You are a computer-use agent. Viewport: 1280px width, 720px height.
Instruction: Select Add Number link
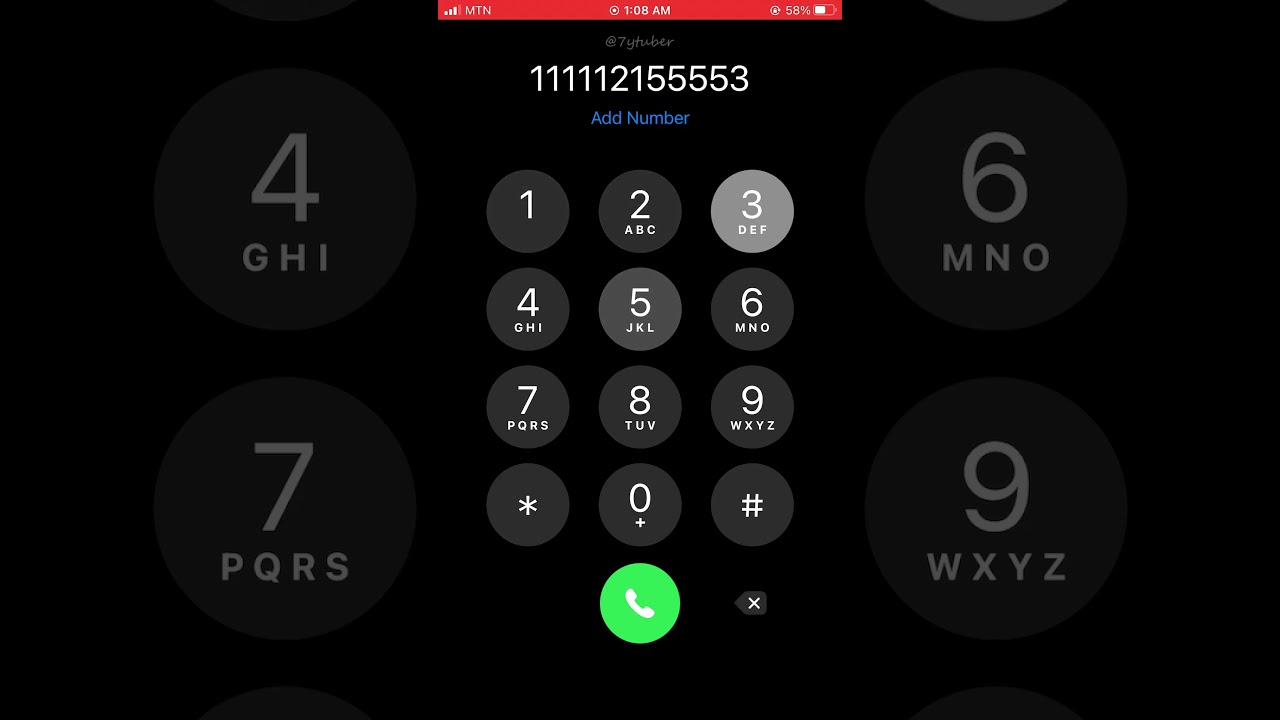[x=640, y=118]
